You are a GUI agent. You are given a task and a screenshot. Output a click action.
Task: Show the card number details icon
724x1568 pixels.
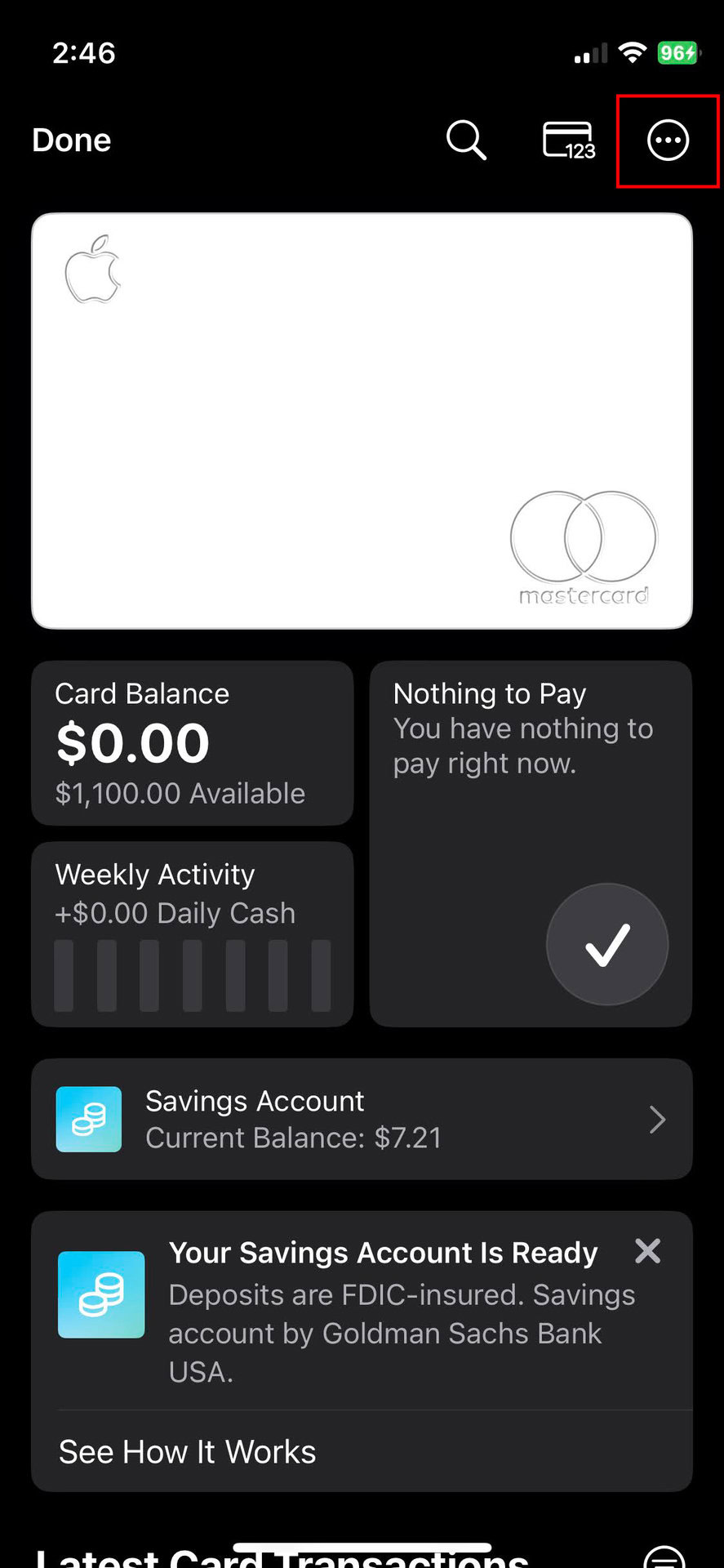pos(568,140)
